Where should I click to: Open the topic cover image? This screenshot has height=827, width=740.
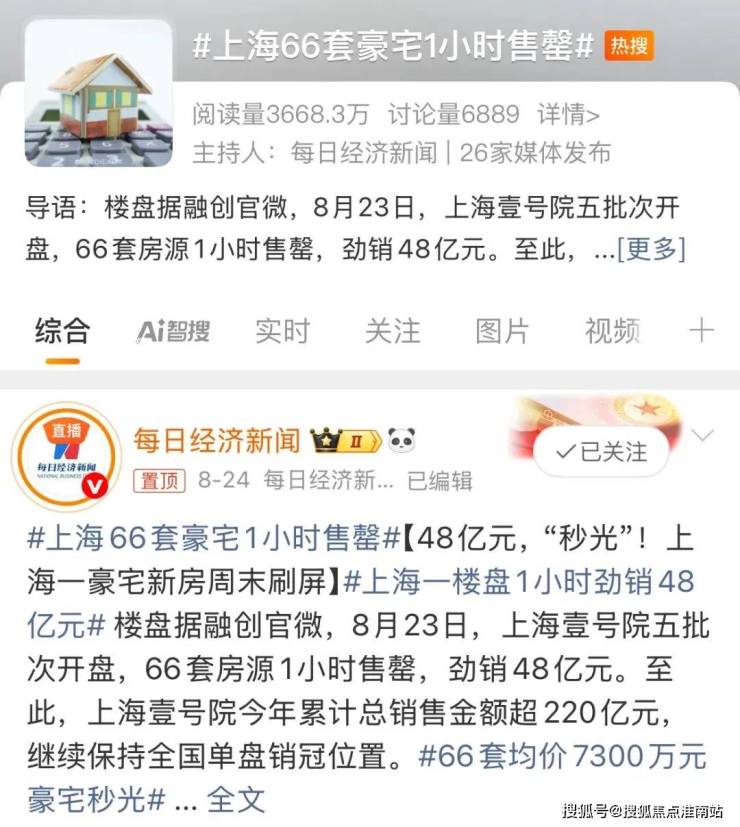pyautogui.click(x=97, y=92)
